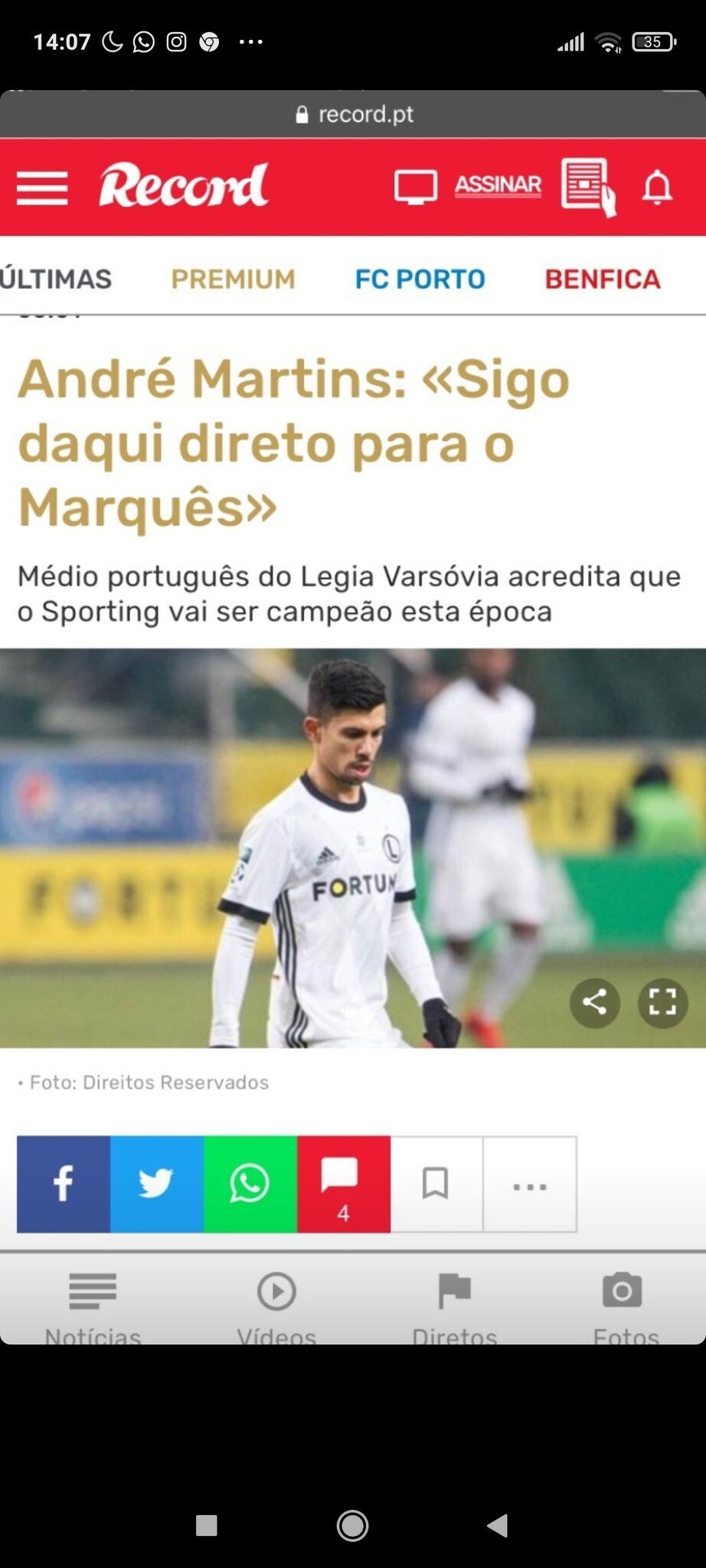This screenshot has height=1568, width=706.
Task: Open the TV screen icon
Action: [416, 187]
